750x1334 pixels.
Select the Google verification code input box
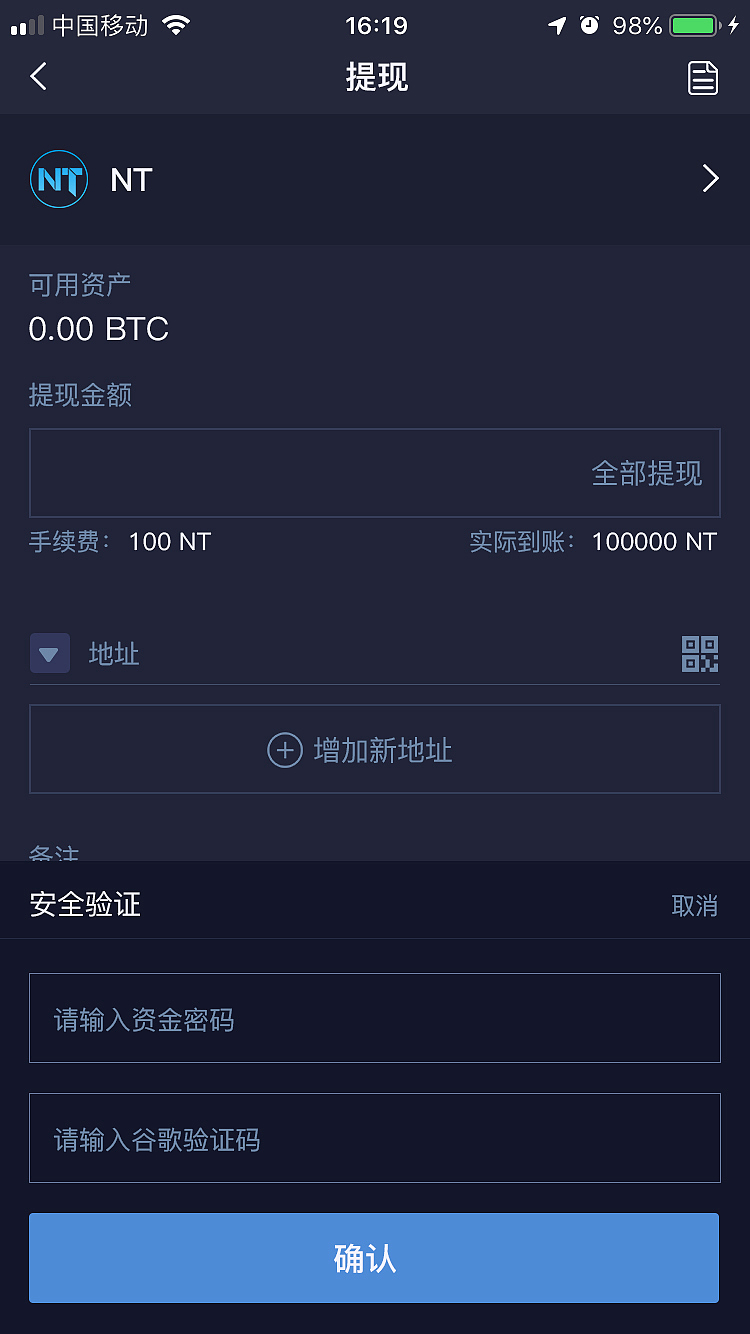(375, 1138)
